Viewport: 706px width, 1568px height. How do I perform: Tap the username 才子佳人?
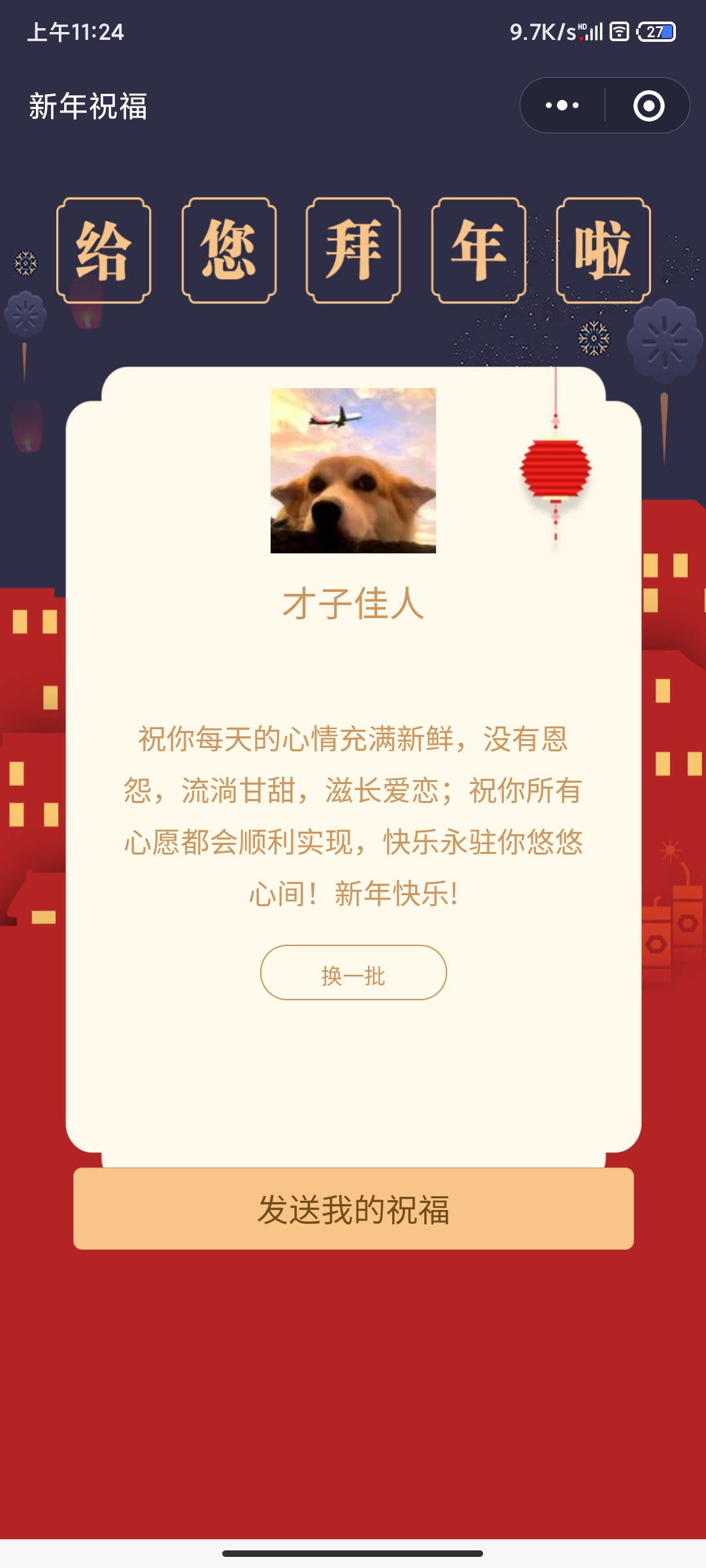tap(353, 604)
